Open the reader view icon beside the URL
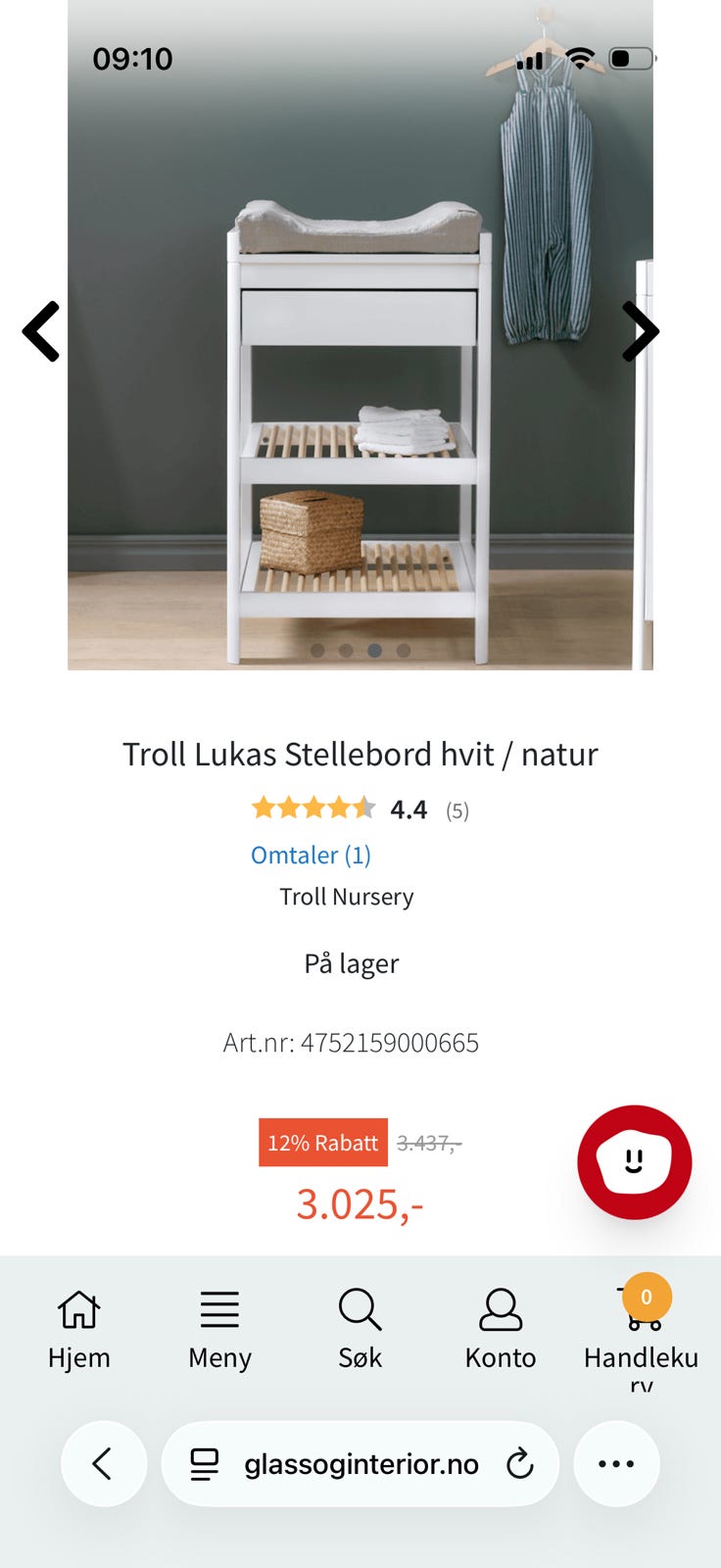 pos(203,1464)
